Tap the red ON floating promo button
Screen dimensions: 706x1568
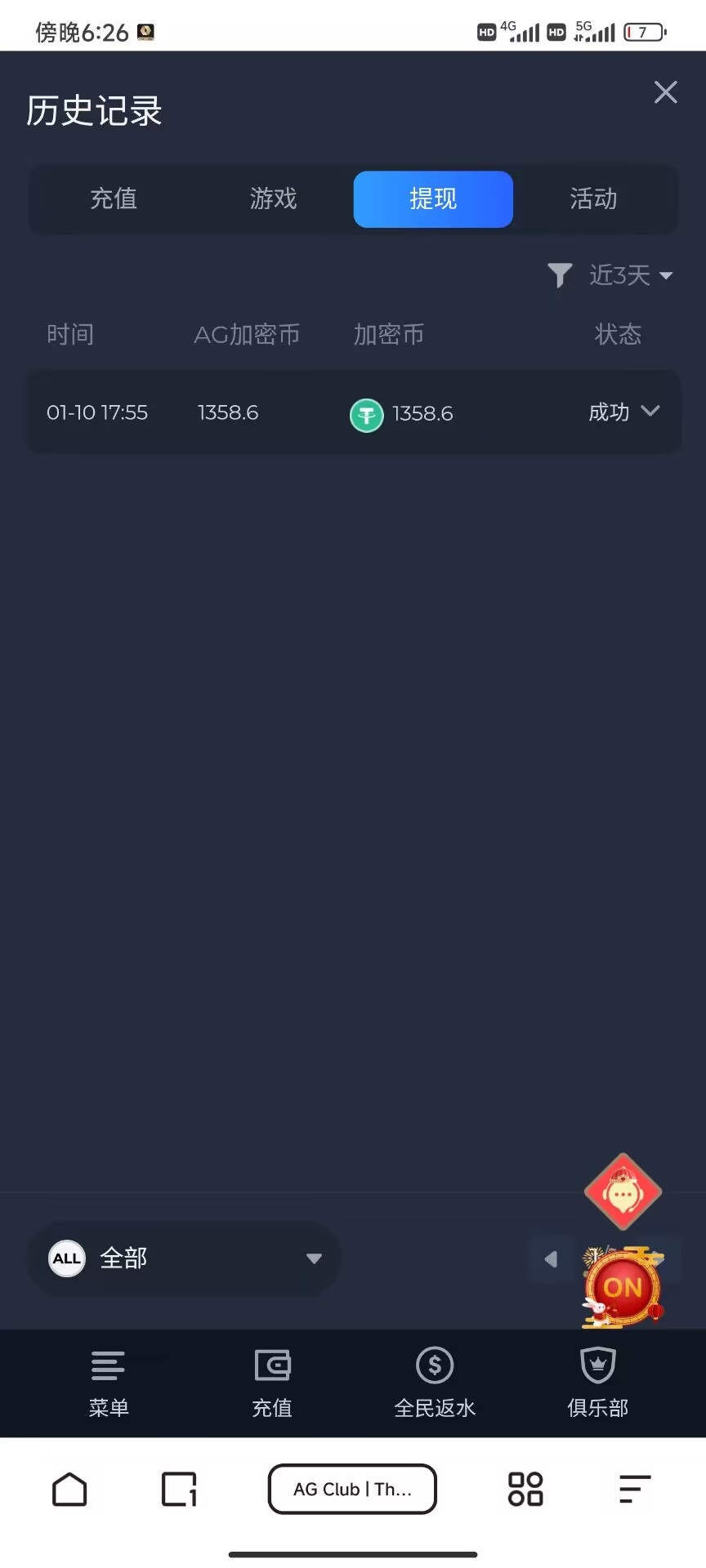point(623,1288)
